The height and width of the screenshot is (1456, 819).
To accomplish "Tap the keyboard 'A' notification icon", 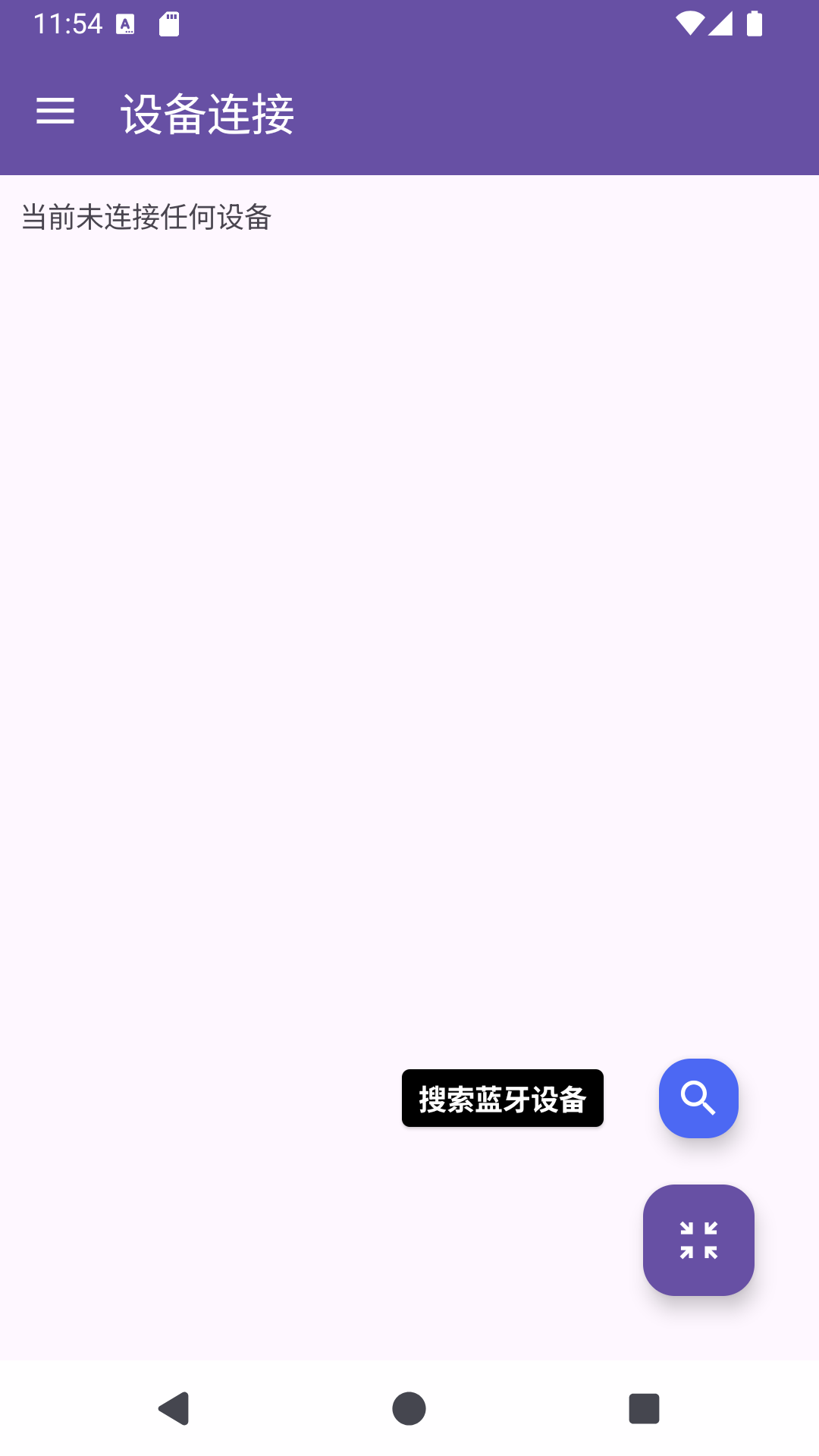I will 124,25.
